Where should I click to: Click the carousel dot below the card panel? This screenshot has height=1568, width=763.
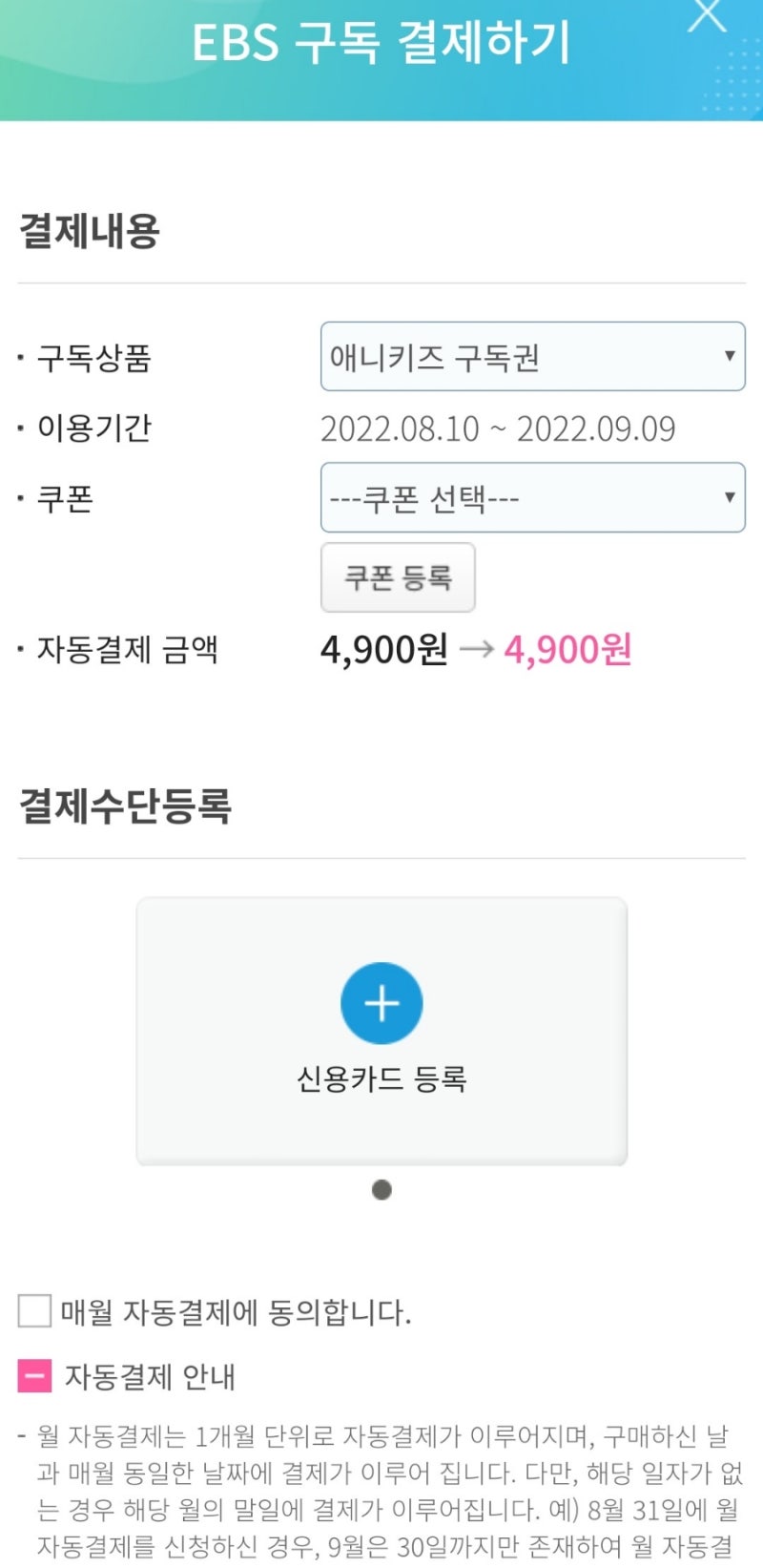coord(381,1190)
